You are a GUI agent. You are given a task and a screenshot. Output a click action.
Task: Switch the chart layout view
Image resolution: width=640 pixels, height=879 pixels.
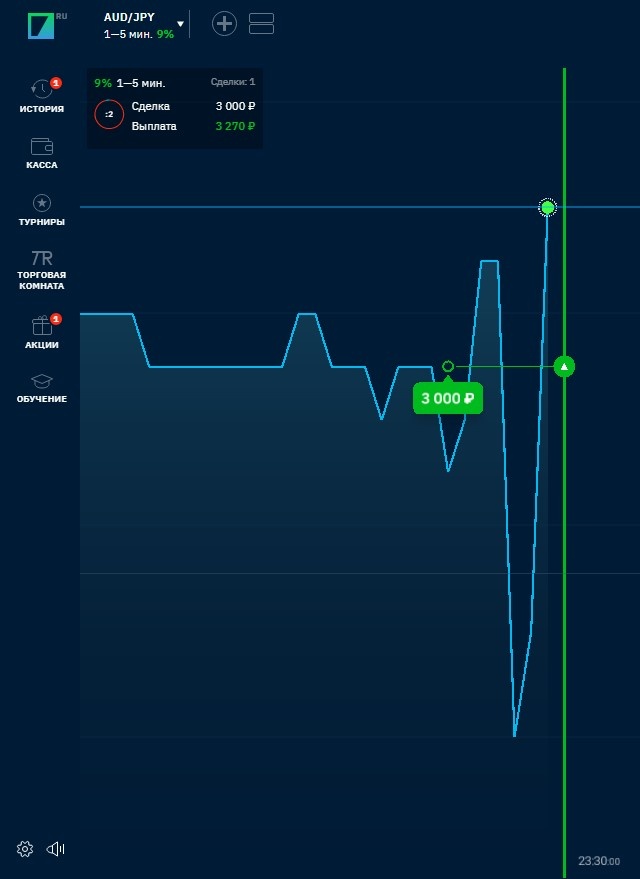click(261, 23)
